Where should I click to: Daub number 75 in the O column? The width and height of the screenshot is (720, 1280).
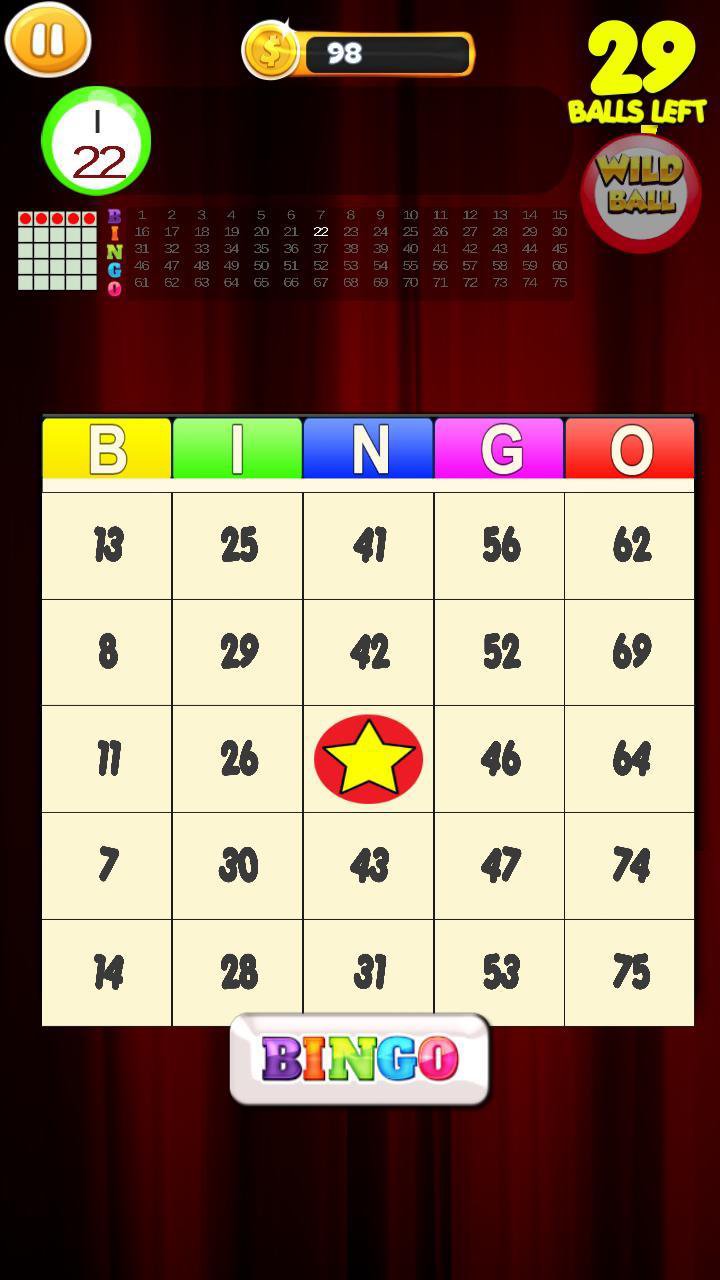tap(629, 971)
